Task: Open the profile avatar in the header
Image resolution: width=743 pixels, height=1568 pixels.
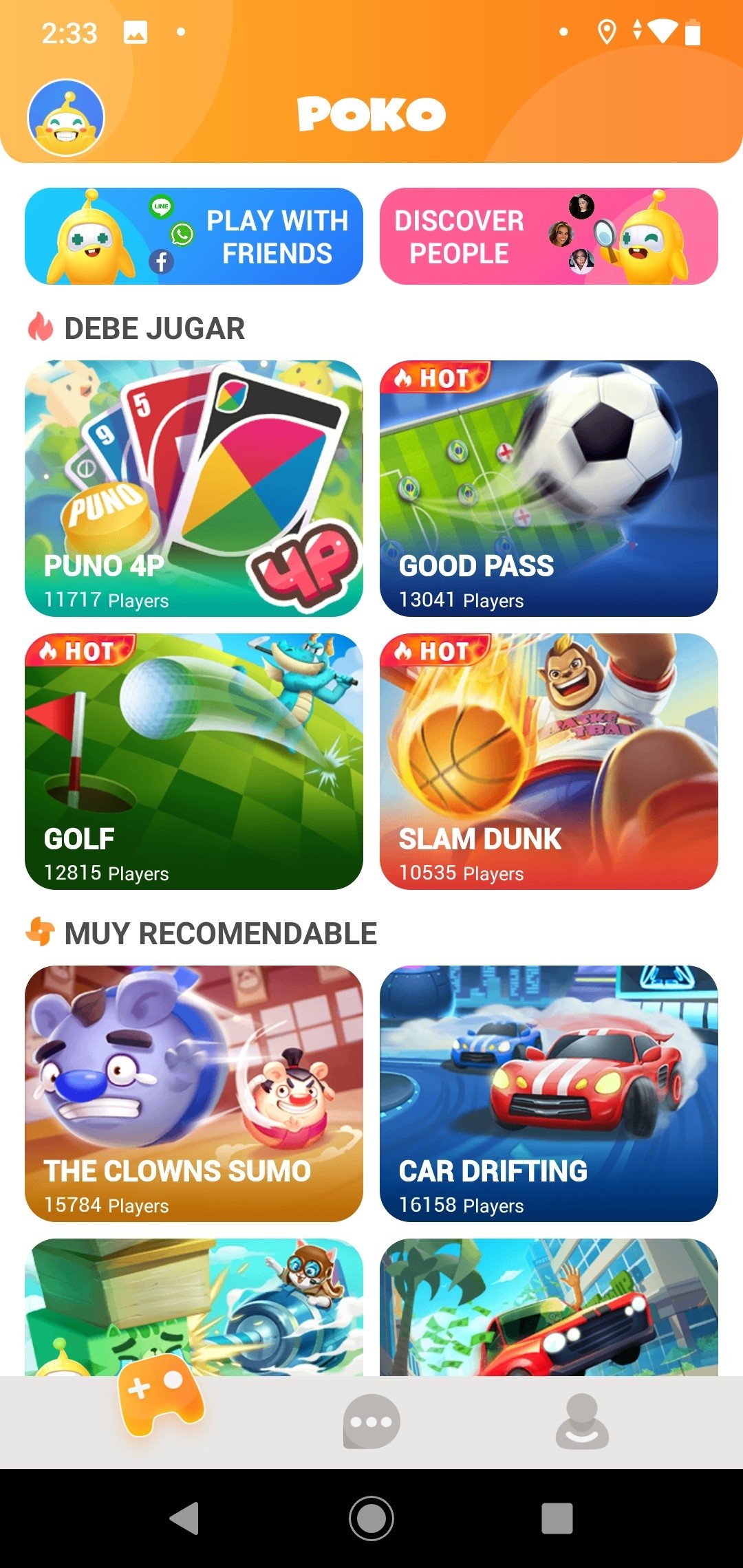Action: tap(66, 118)
